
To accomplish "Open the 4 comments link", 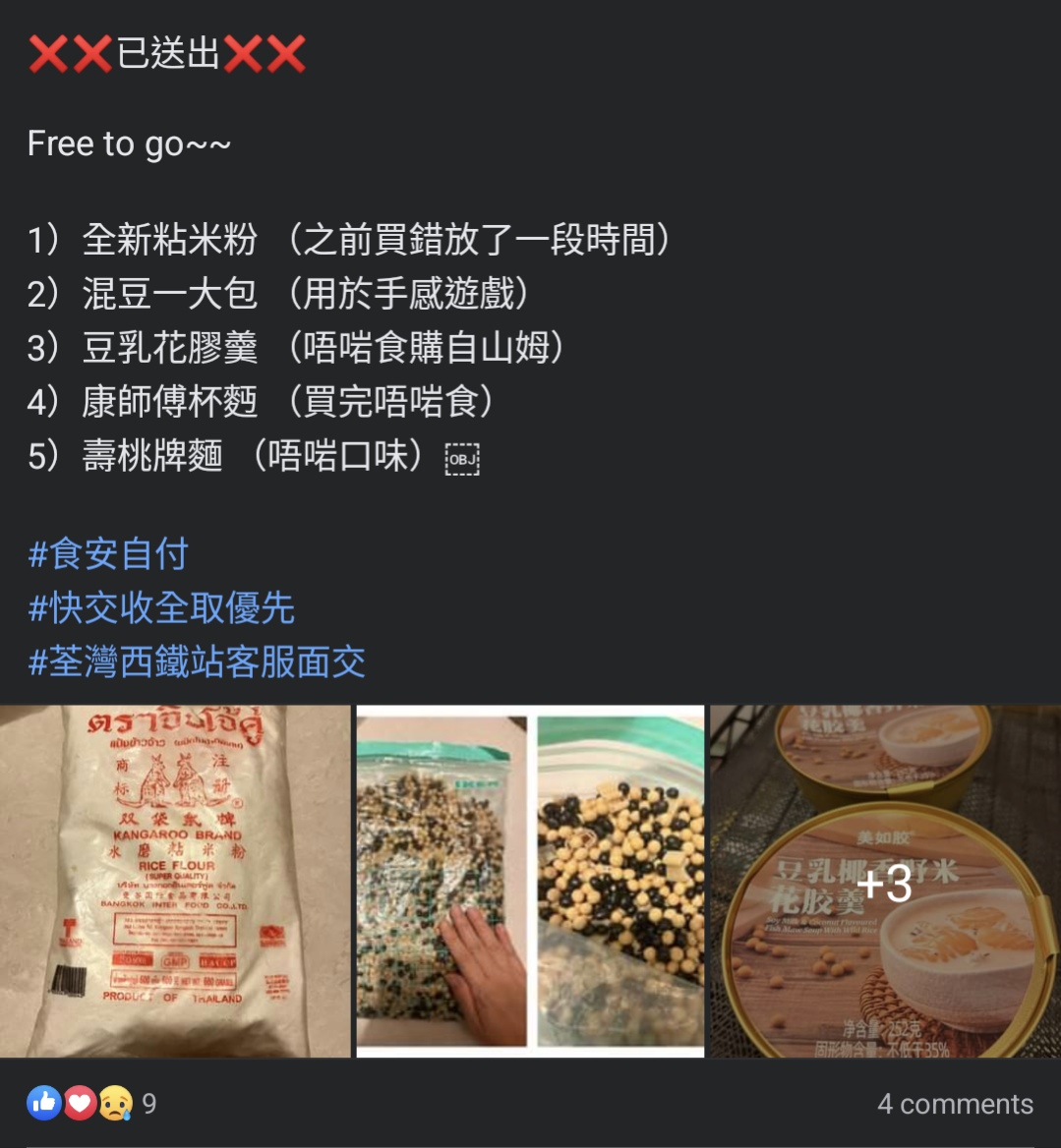I will point(955,1104).
